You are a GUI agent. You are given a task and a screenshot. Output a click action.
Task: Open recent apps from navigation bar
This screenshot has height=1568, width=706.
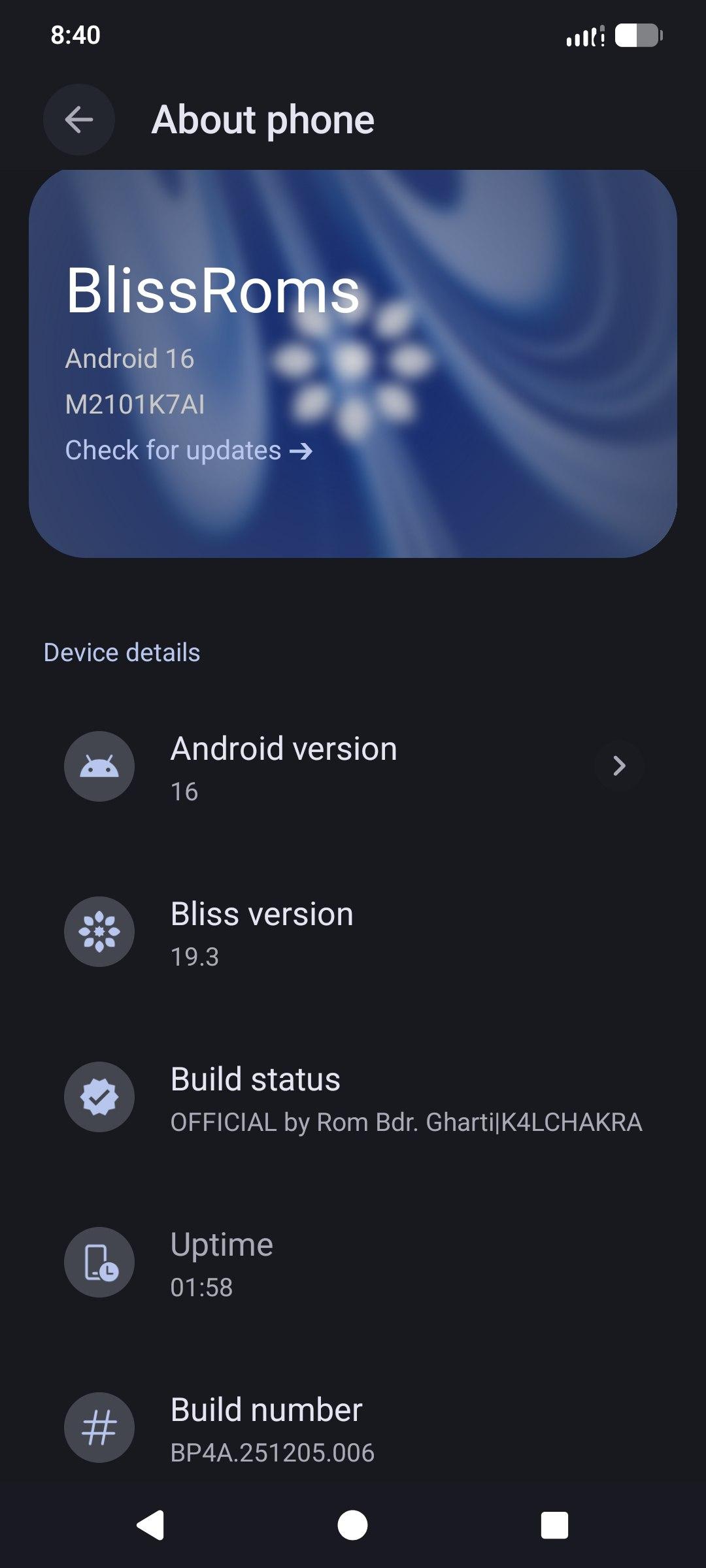pyautogui.click(x=554, y=1525)
